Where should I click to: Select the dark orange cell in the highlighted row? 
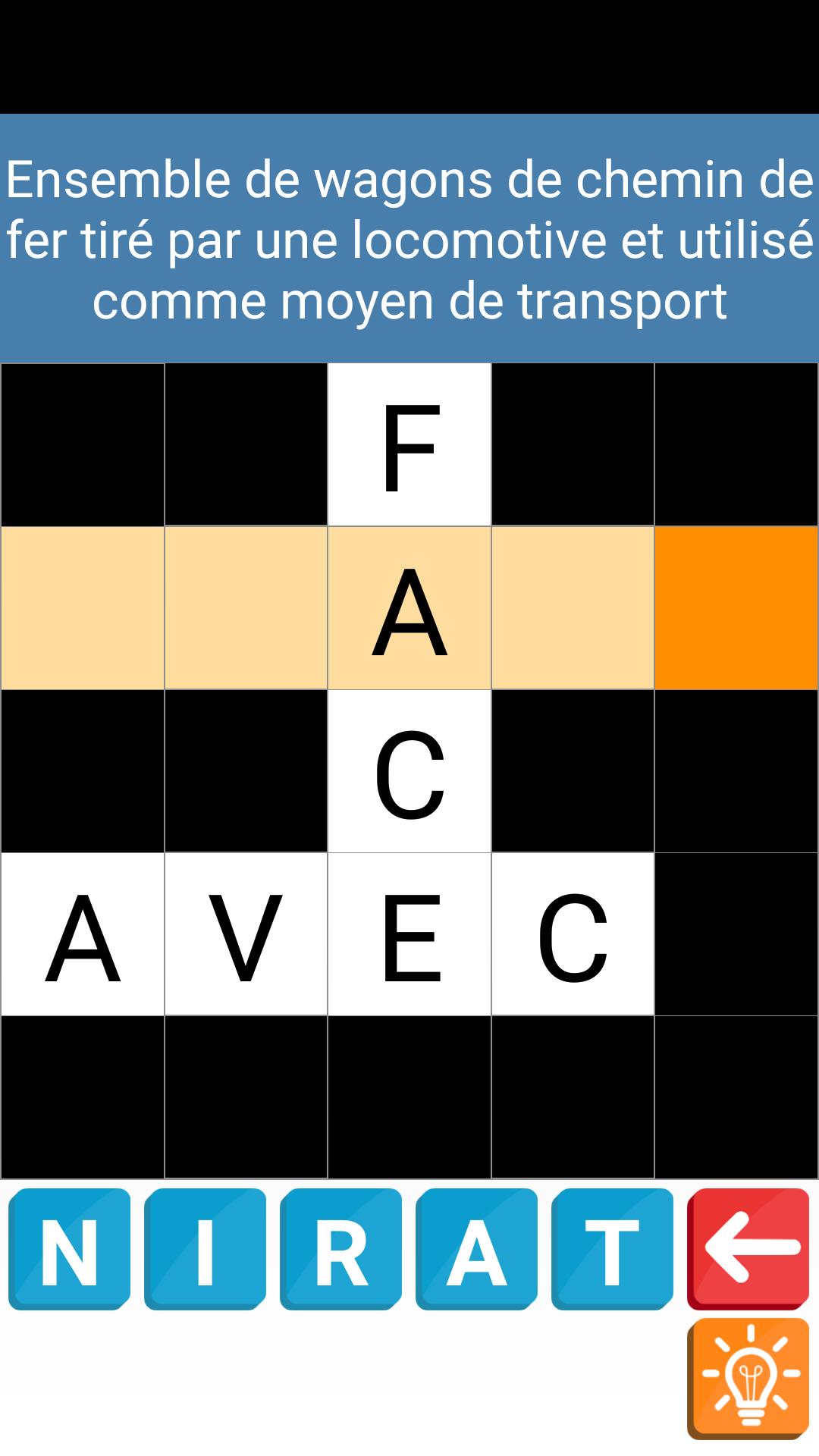point(736,608)
